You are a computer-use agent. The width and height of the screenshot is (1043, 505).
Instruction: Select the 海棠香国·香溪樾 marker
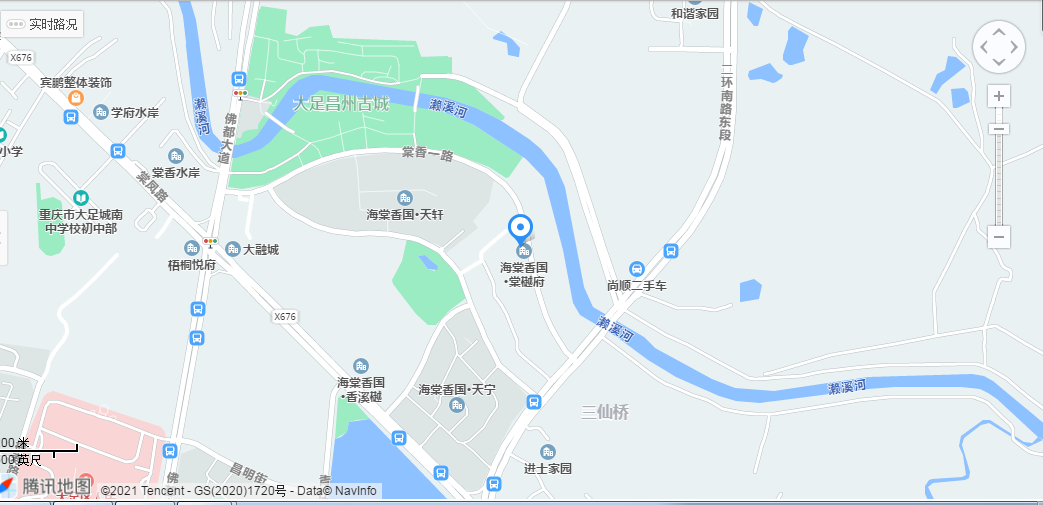(361, 367)
